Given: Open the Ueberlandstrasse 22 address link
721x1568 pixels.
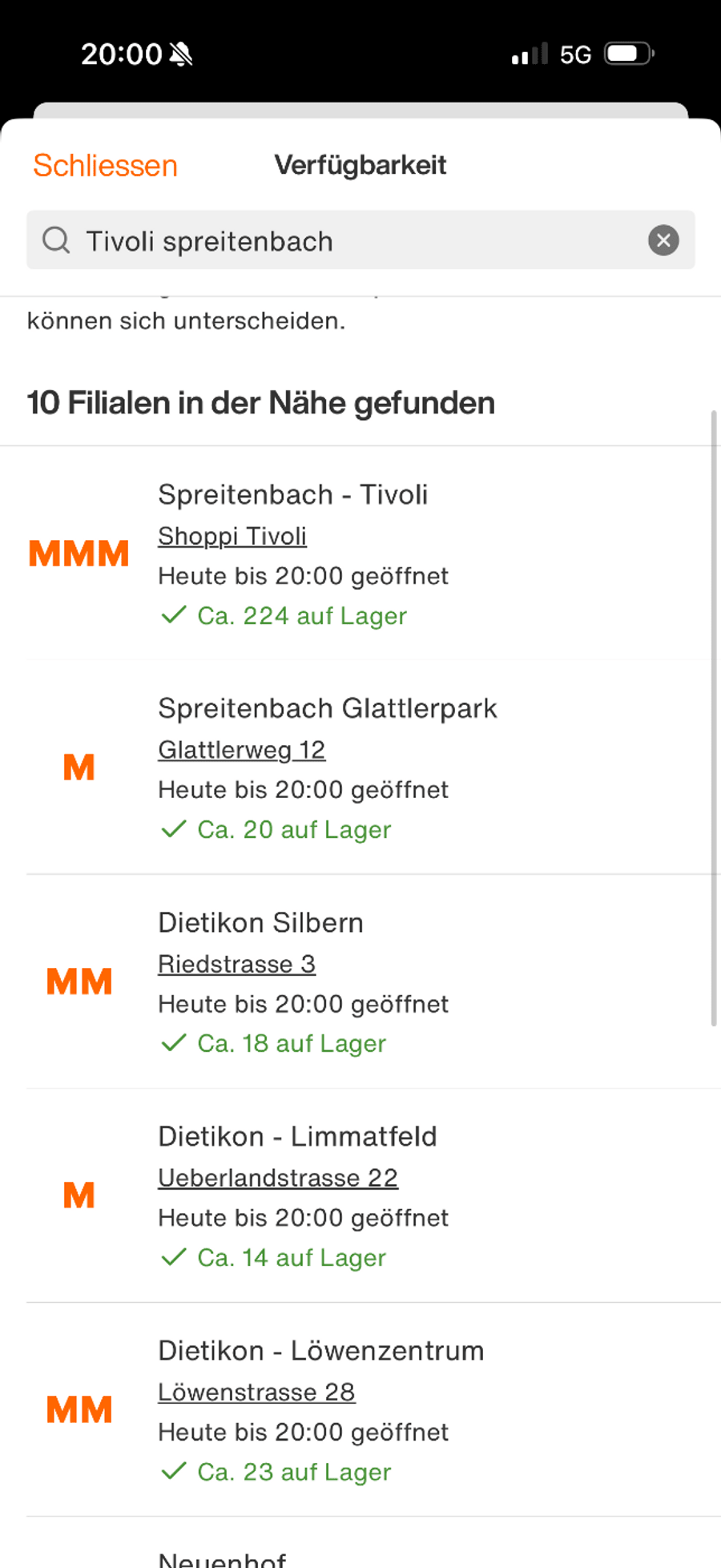Looking at the screenshot, I should [278, 1178].
